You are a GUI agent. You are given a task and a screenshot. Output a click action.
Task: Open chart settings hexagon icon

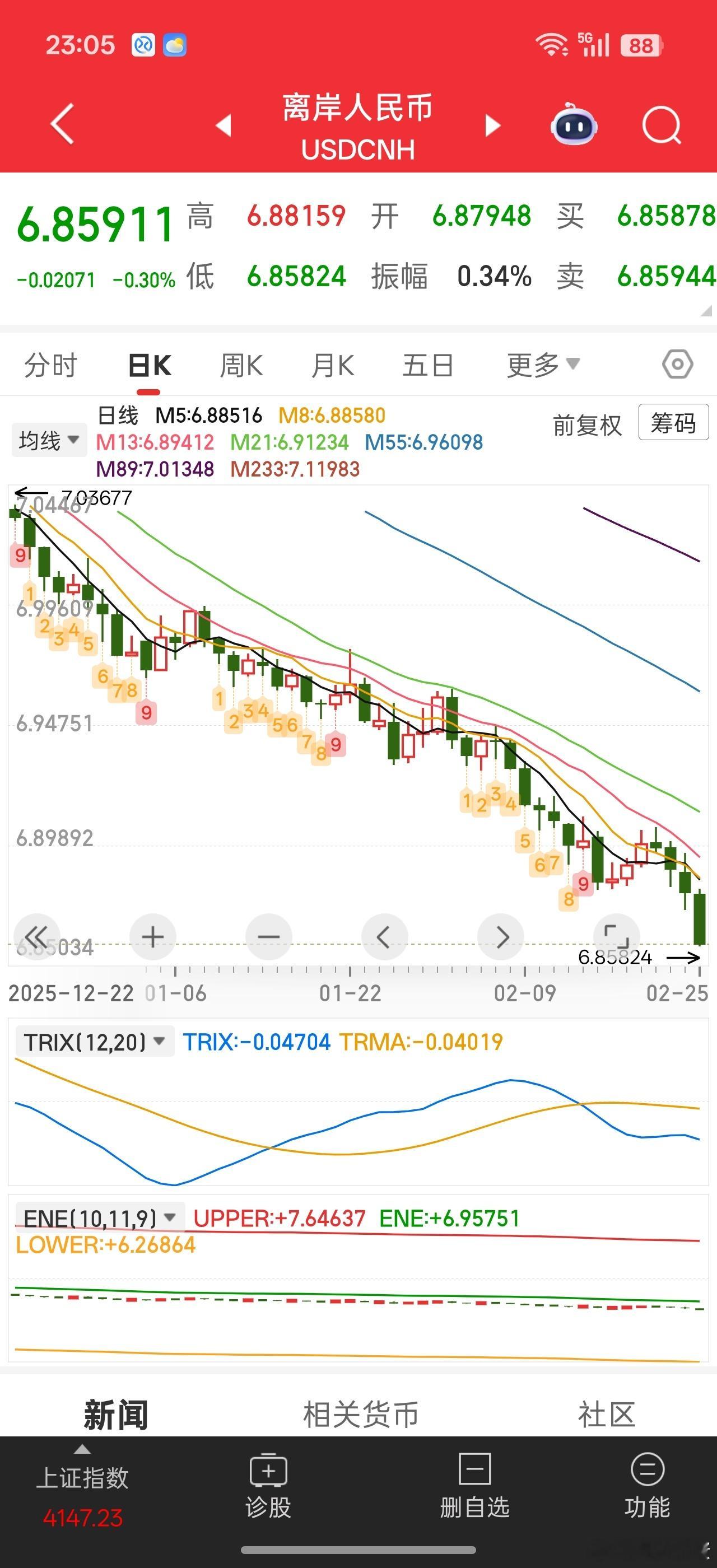point(677,365)
